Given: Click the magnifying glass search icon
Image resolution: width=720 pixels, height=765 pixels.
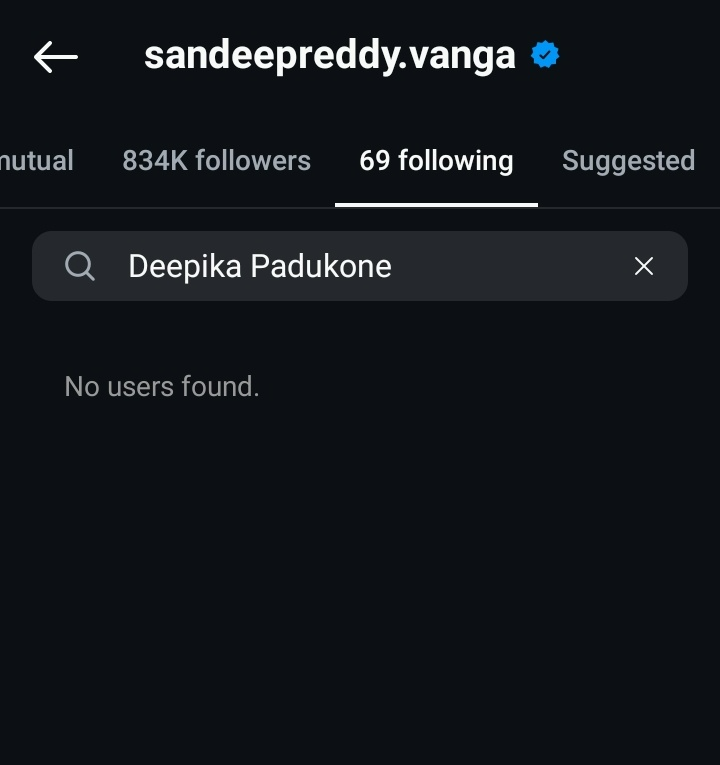Looking at the screenshot, I should pyautogui.click(x=80, y=266).
